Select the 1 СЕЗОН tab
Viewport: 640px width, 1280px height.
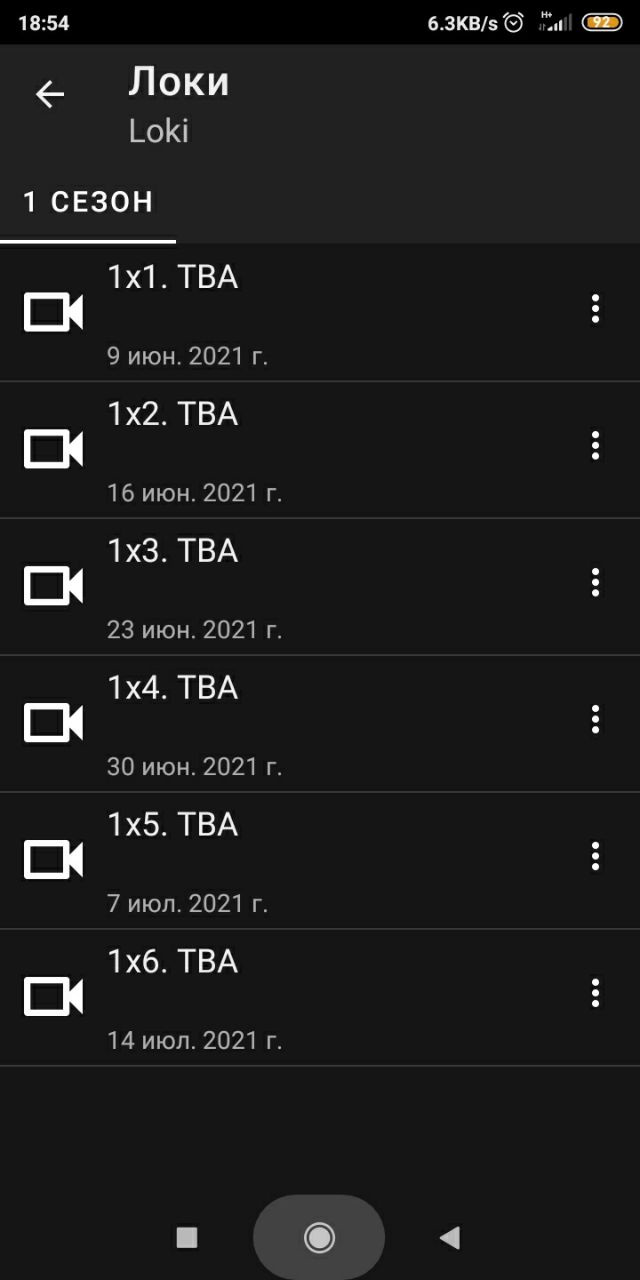coord(88,202)
